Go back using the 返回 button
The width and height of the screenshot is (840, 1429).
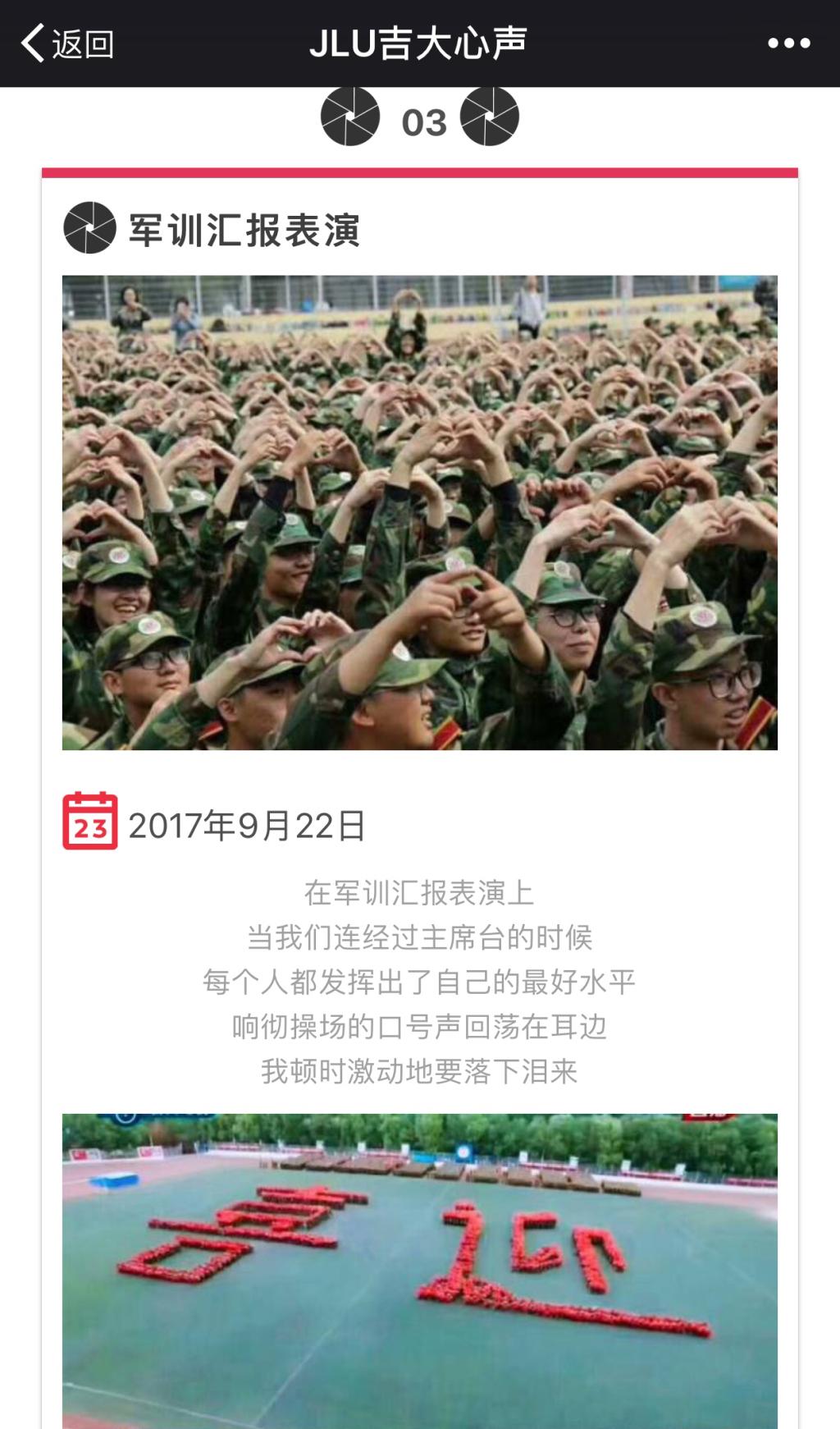pos(67,44)
